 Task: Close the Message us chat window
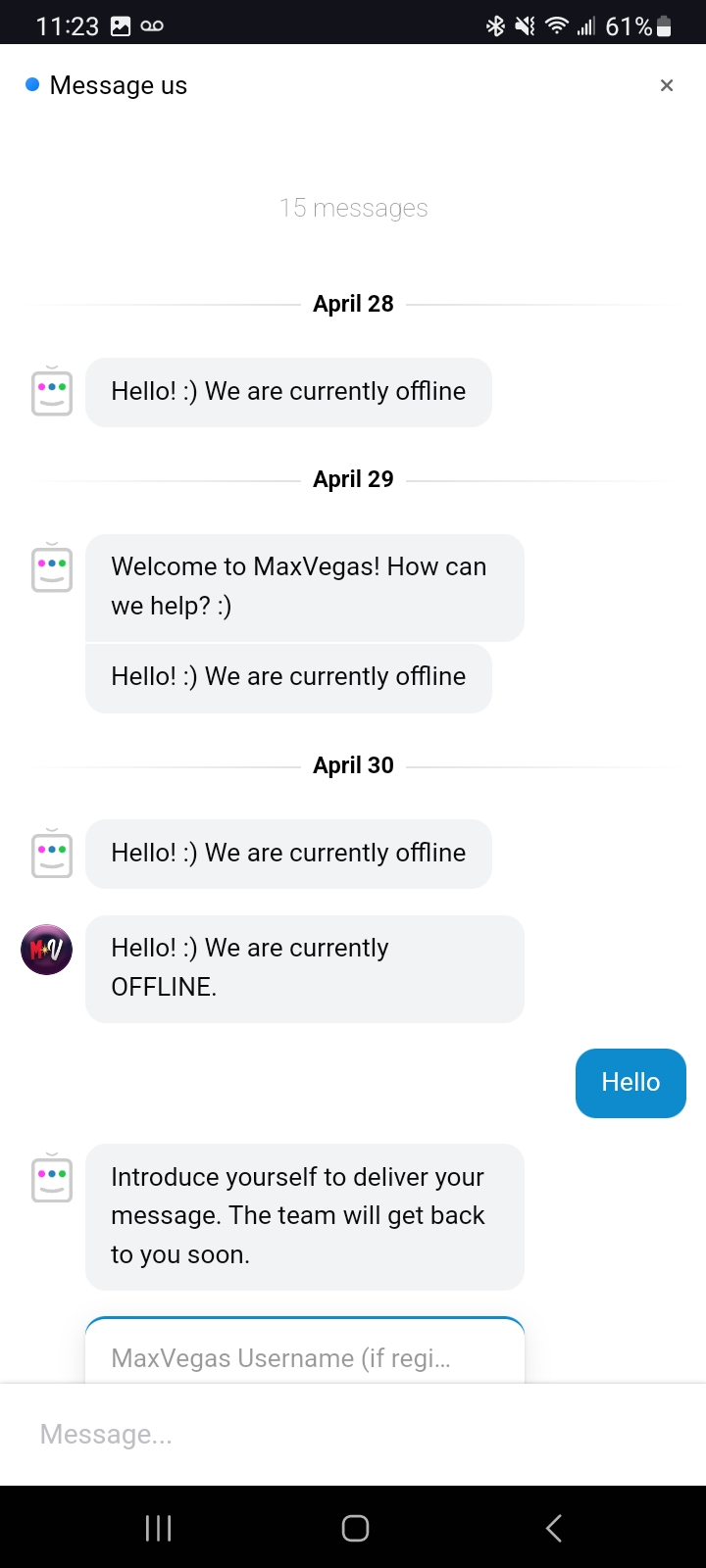click(x=667, y=85)
